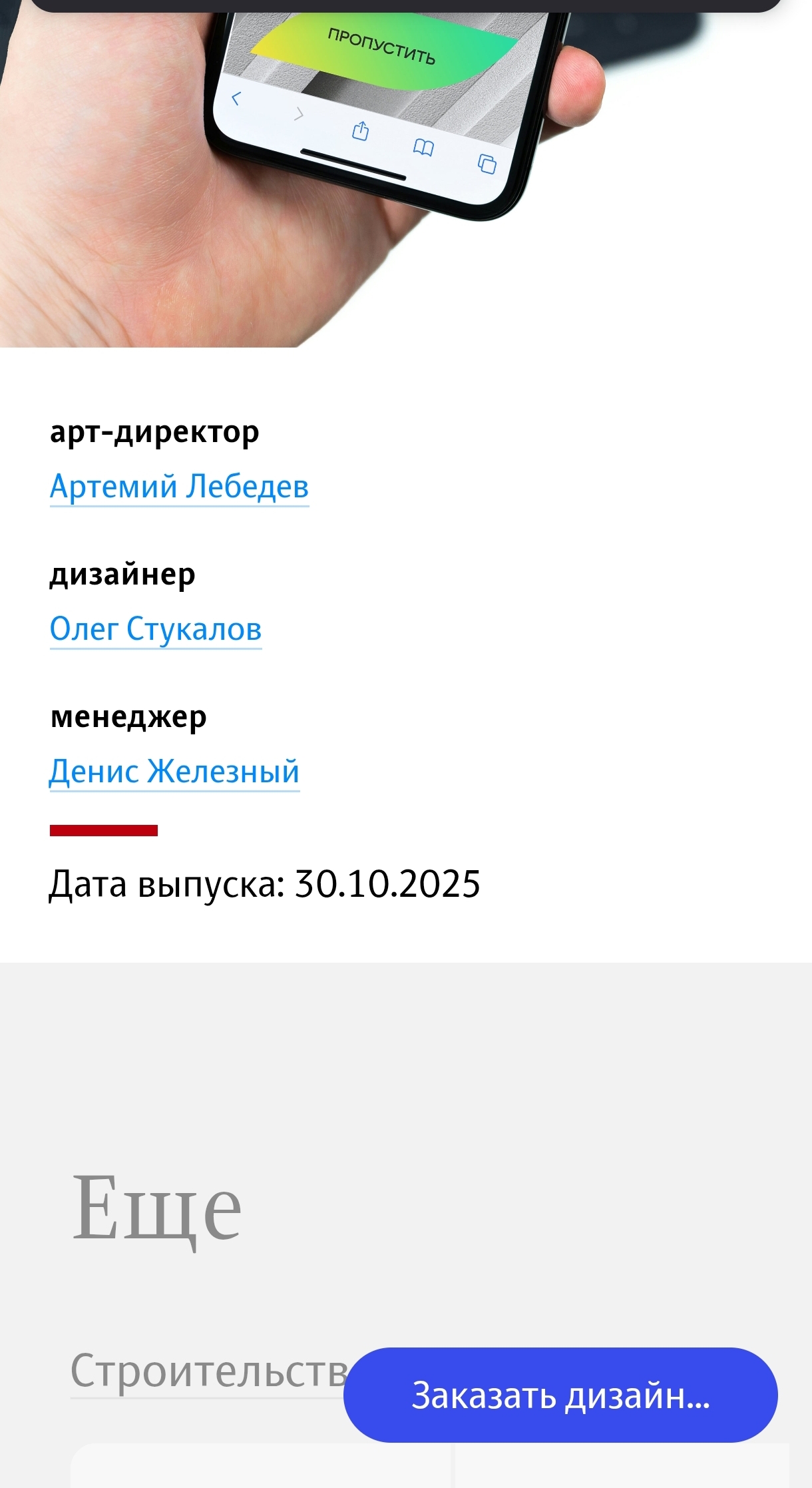812x1488 pixels.
Task: Open Артемий Лебедев's profile link
Action: point(179,487)
